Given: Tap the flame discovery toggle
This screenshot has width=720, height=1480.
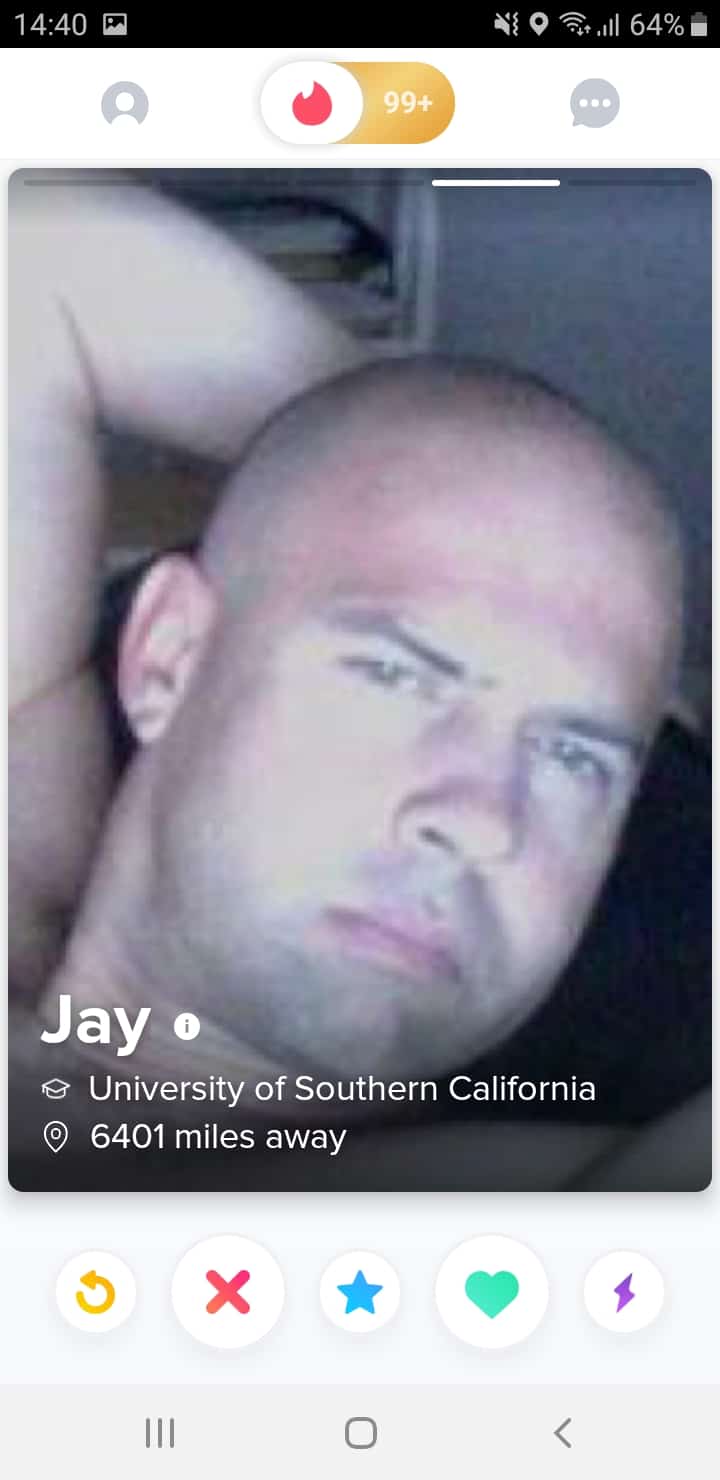Looking at the screenshot, I should pos(312,104).
